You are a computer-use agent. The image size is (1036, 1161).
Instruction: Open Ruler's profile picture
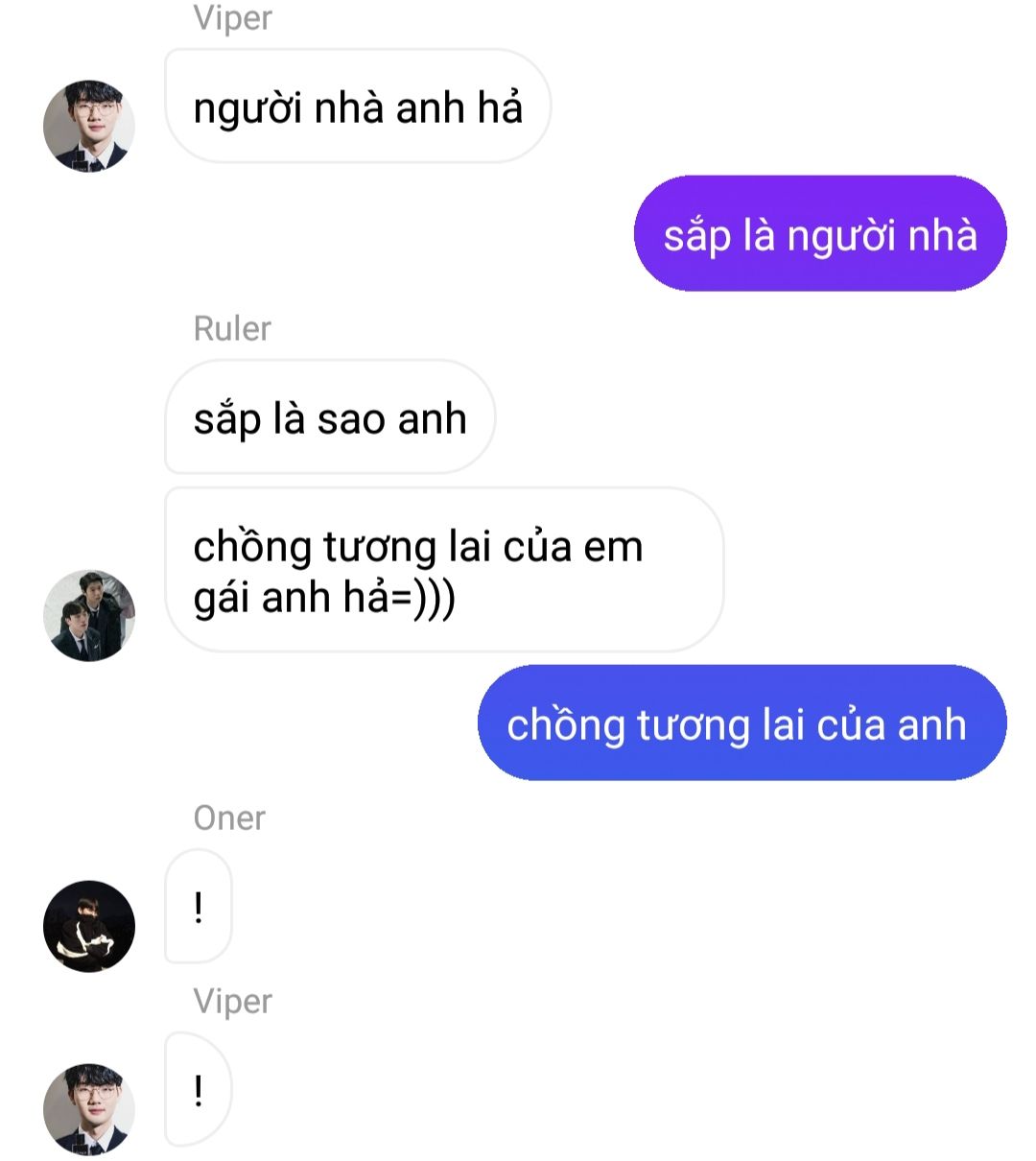click(89, 615)
